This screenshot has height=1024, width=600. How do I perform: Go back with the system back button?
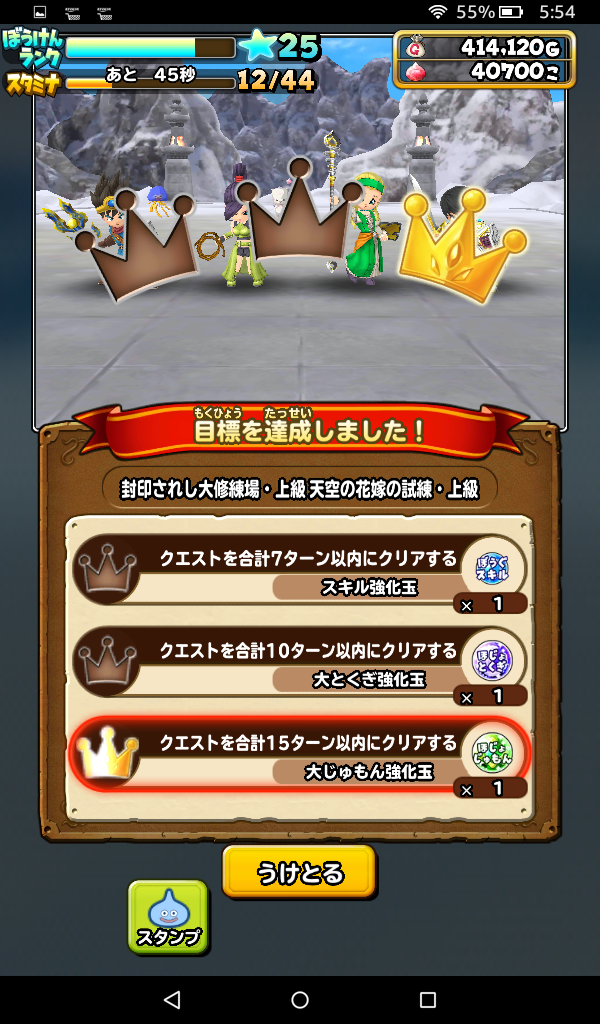(172, 1000)
